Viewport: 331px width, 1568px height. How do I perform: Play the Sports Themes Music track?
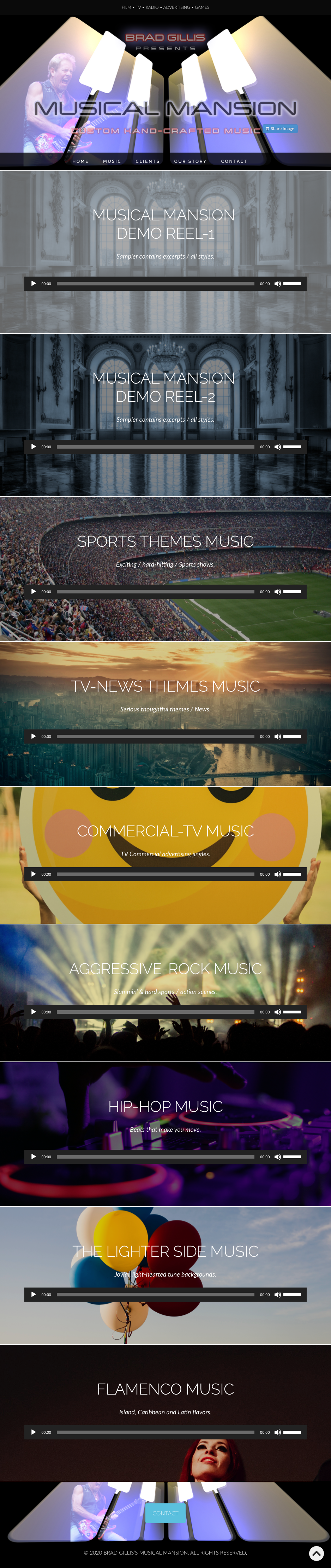[34, 592]
